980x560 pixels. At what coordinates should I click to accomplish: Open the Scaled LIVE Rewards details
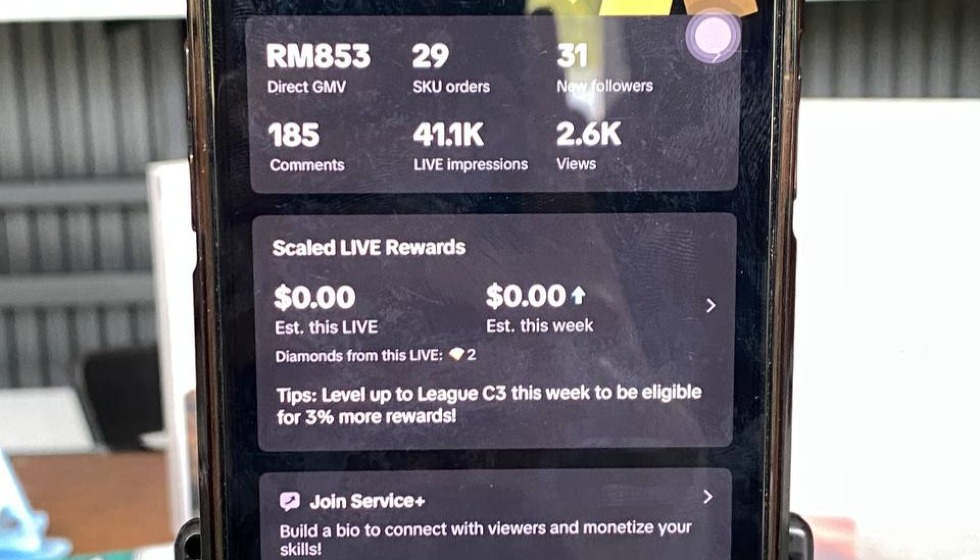(x=710, y=306)
